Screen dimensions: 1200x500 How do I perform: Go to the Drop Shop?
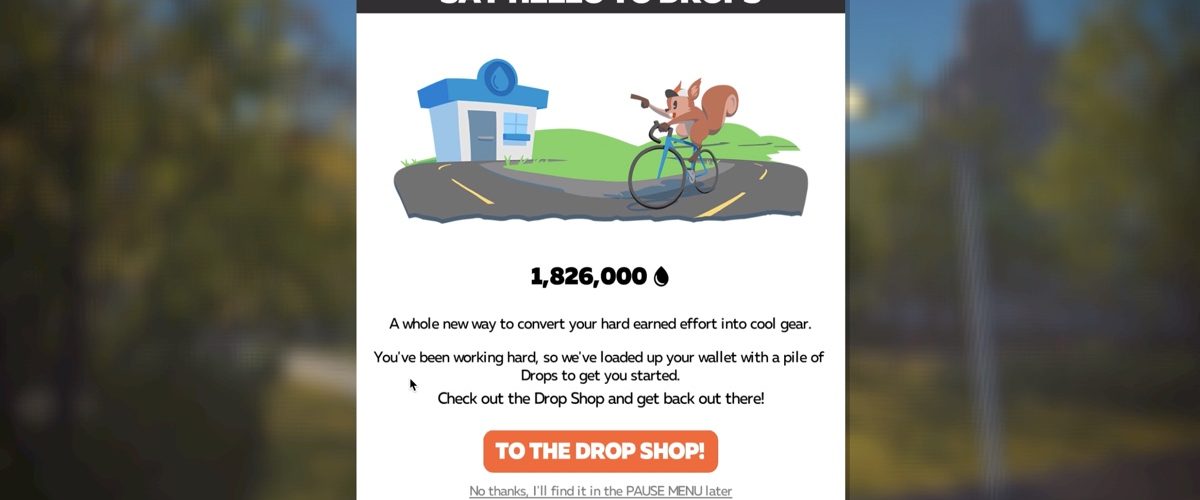[x=600, y=451]
